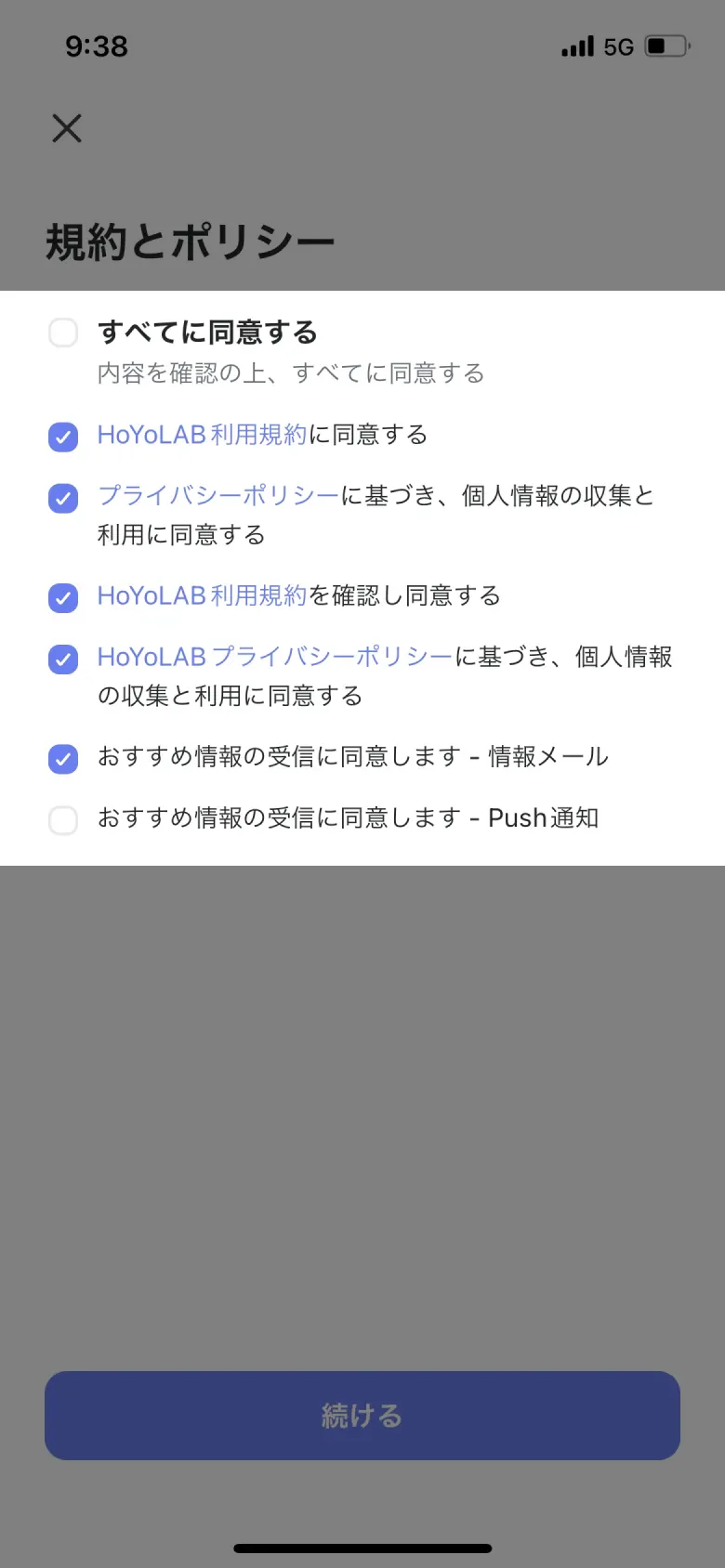The width and height of the screenshot is (725, 1568).
Task: Enable the Push通知 recommendation consent checkbox
Action: (62, 819)
